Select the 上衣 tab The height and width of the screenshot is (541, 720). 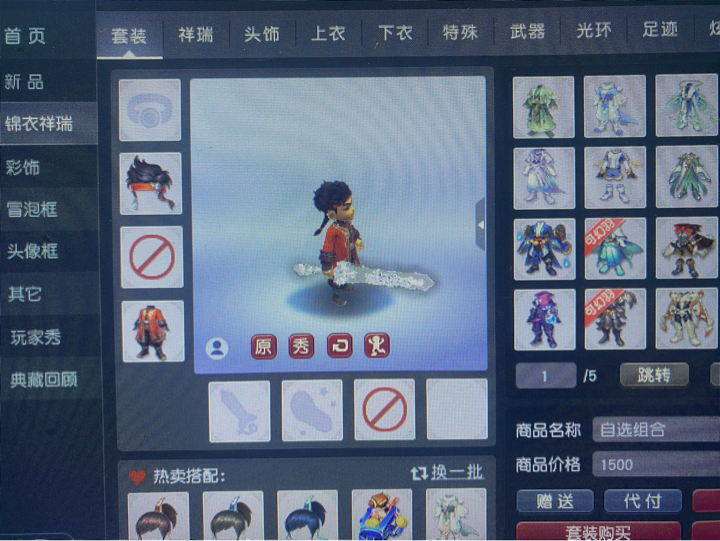[x=327, y=33]
